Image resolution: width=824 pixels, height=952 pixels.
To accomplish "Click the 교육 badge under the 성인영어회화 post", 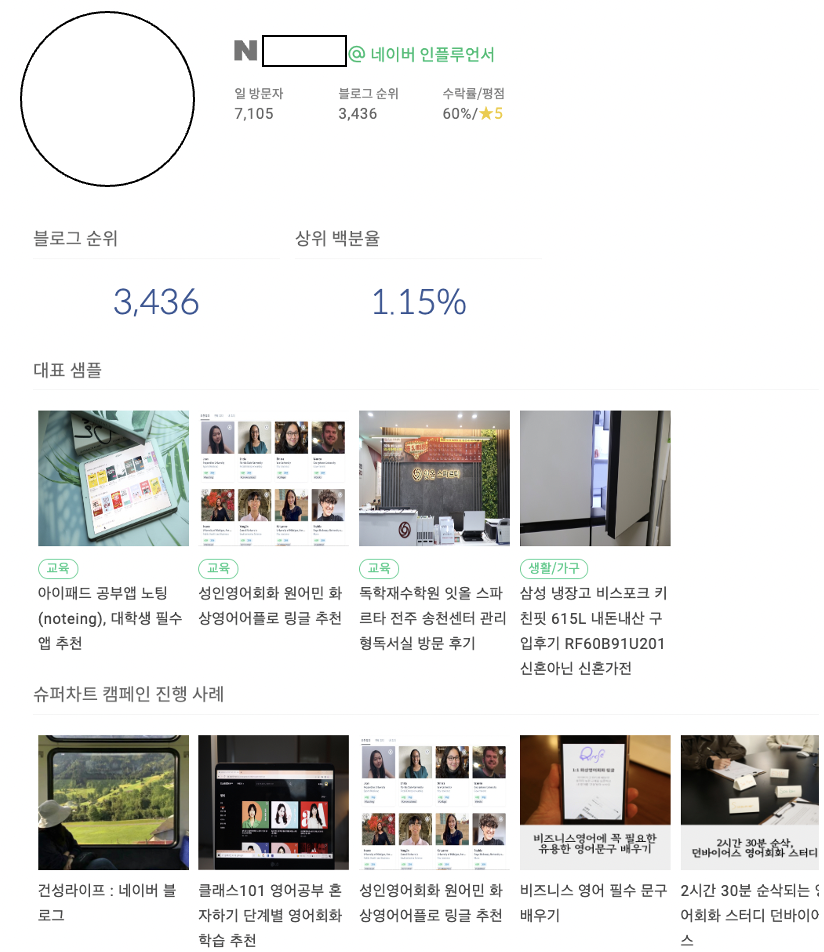I will [218, 568].
